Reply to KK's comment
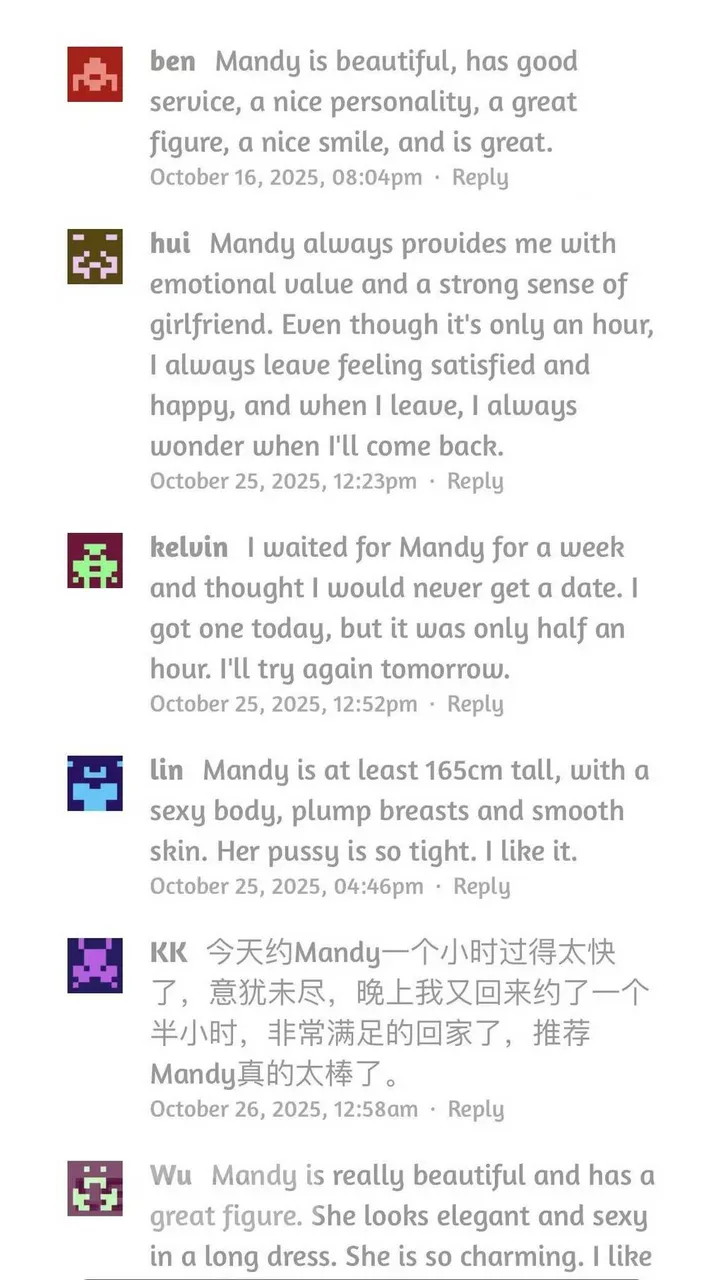Screen dimensions: 723x1280 pyautogui.click(x=475, y=1109)
